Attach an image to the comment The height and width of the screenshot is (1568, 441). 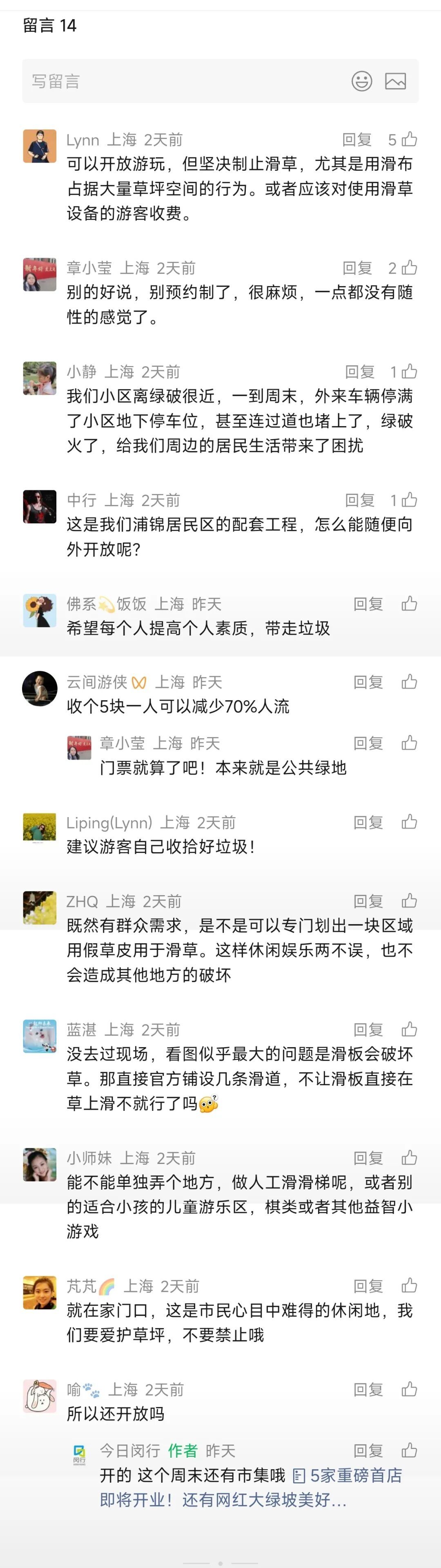click(395, 81)
